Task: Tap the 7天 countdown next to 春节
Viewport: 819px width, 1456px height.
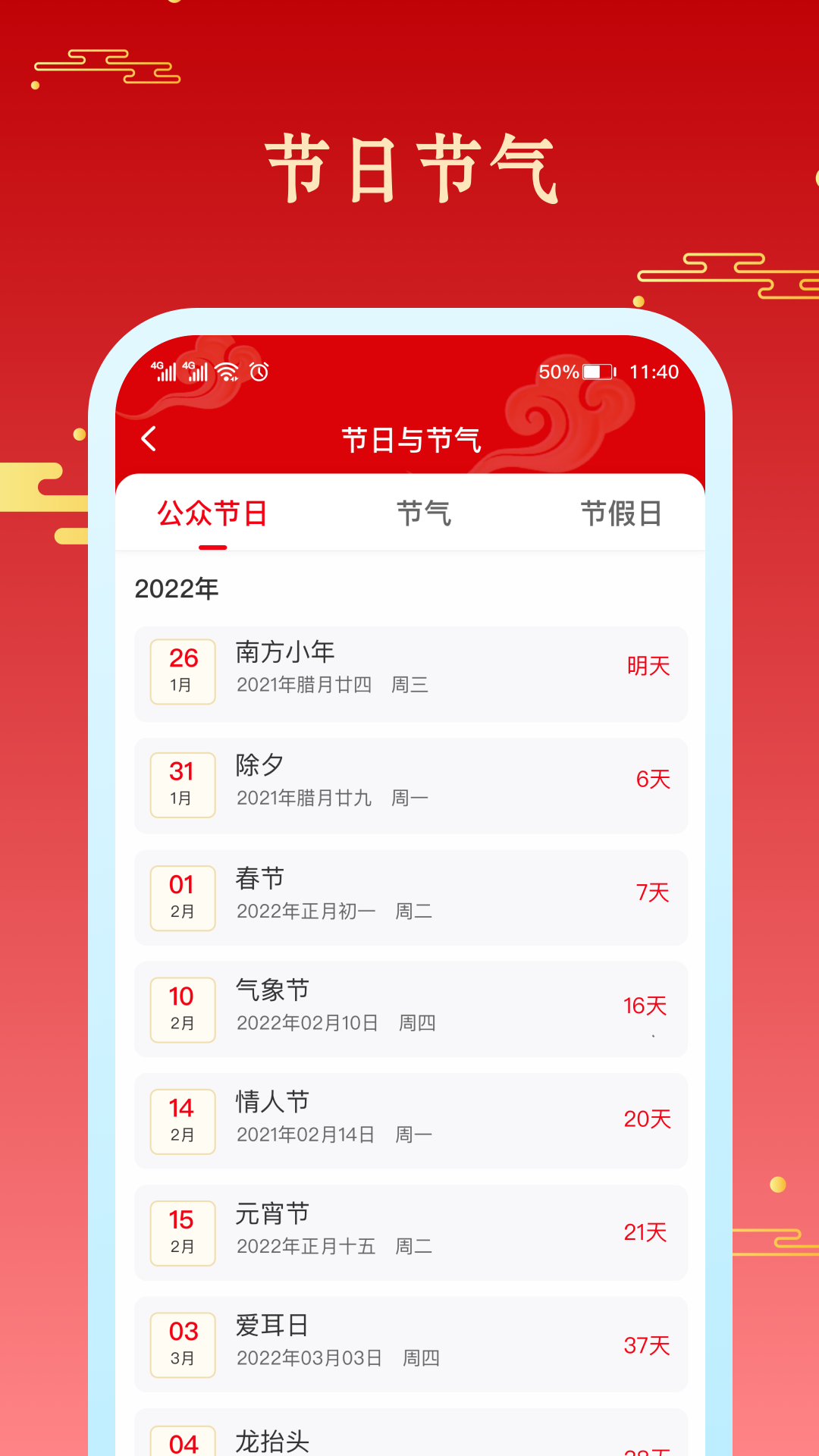Action: (x=651, y=893)
